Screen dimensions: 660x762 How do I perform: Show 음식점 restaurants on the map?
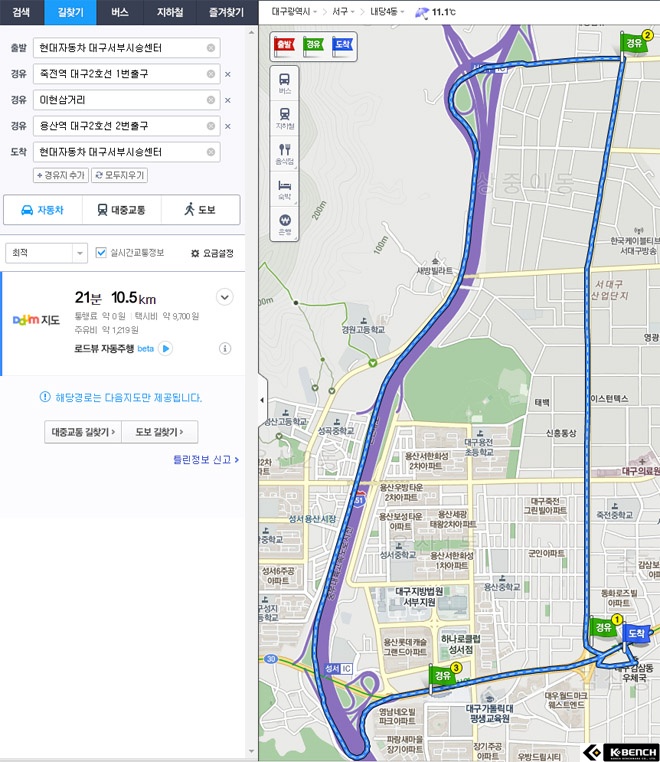pos(284,154)
